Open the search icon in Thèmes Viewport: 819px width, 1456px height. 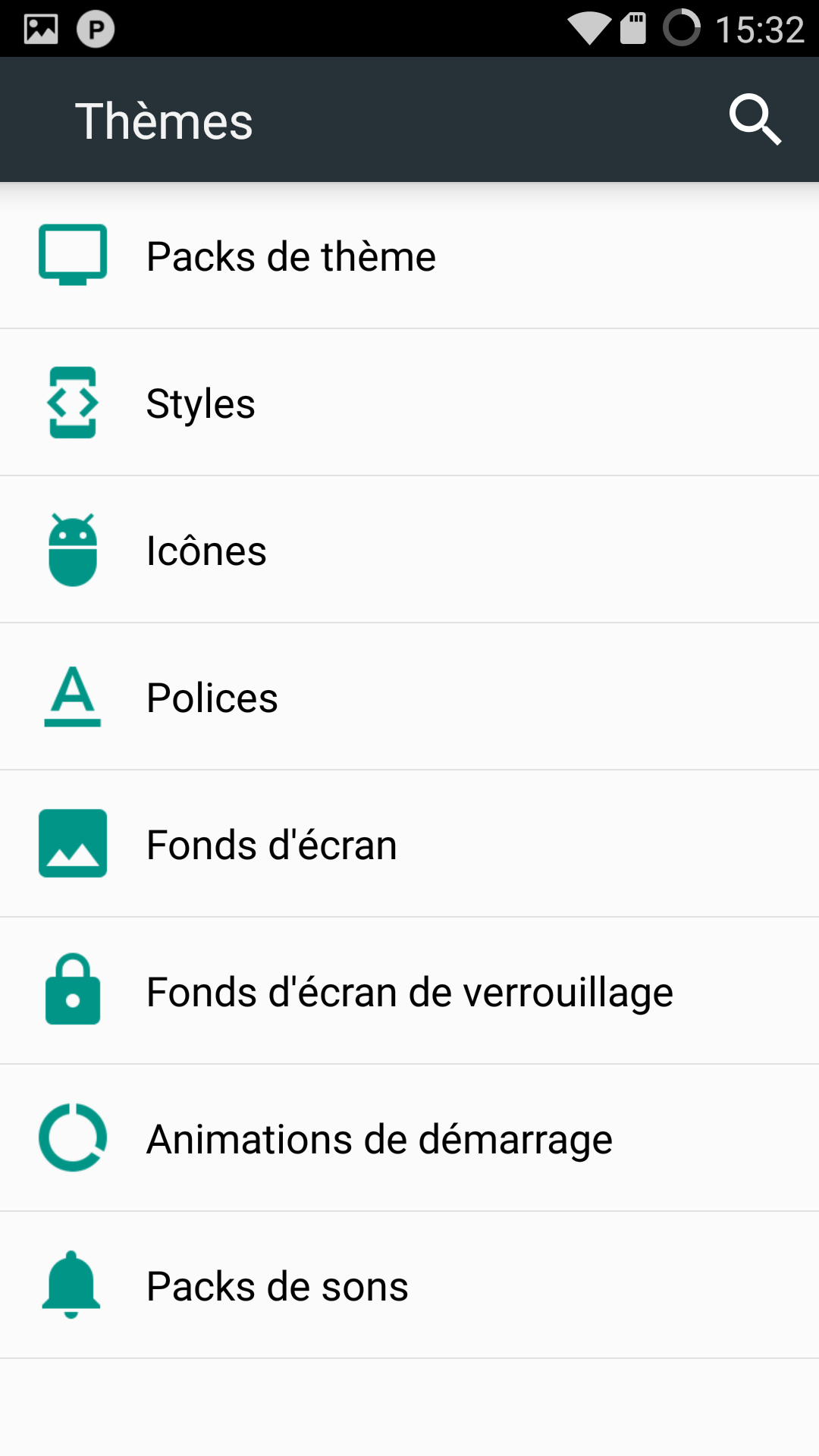(755, 120)
